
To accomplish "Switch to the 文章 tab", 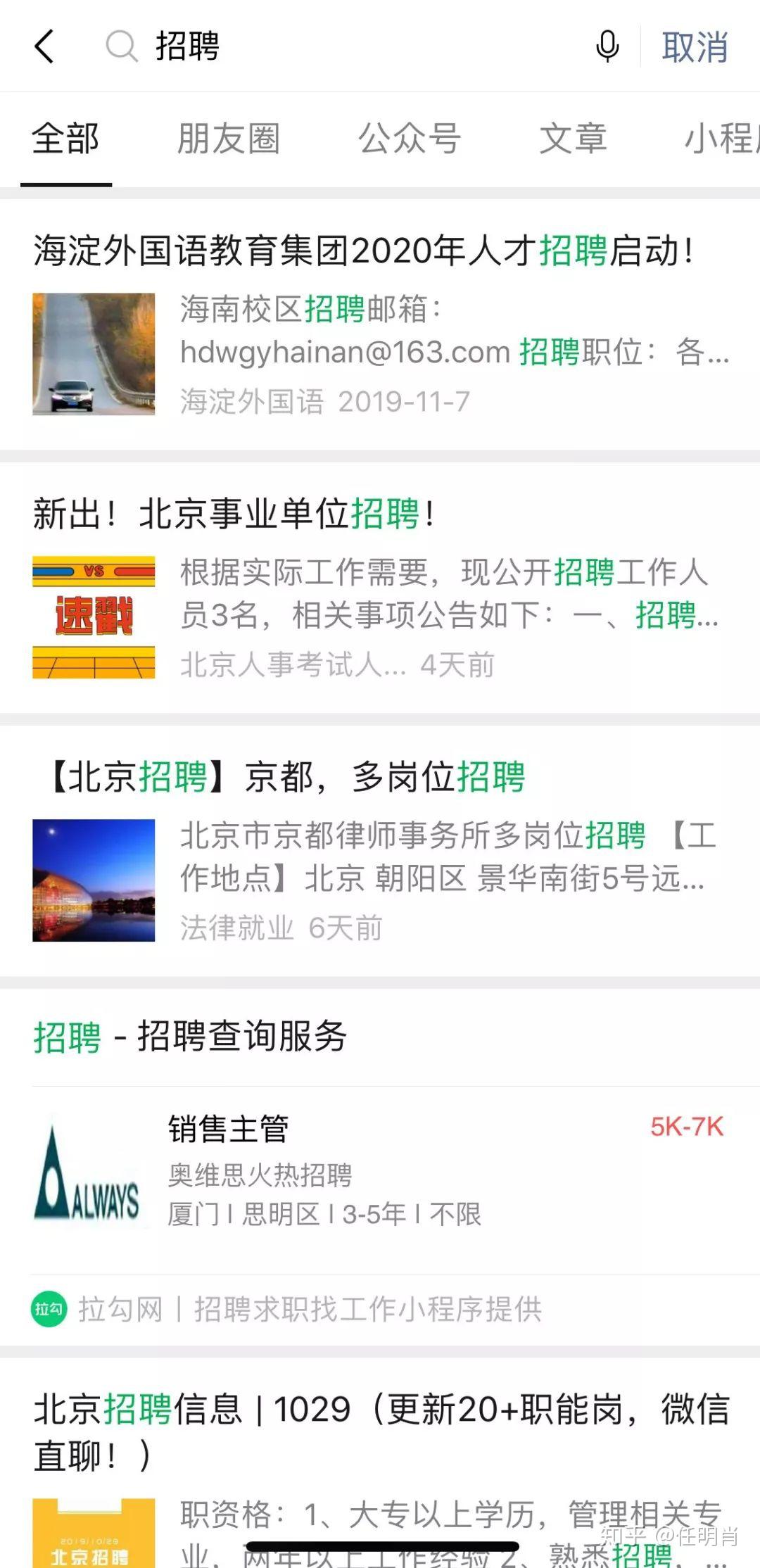I will click(573, 139).
